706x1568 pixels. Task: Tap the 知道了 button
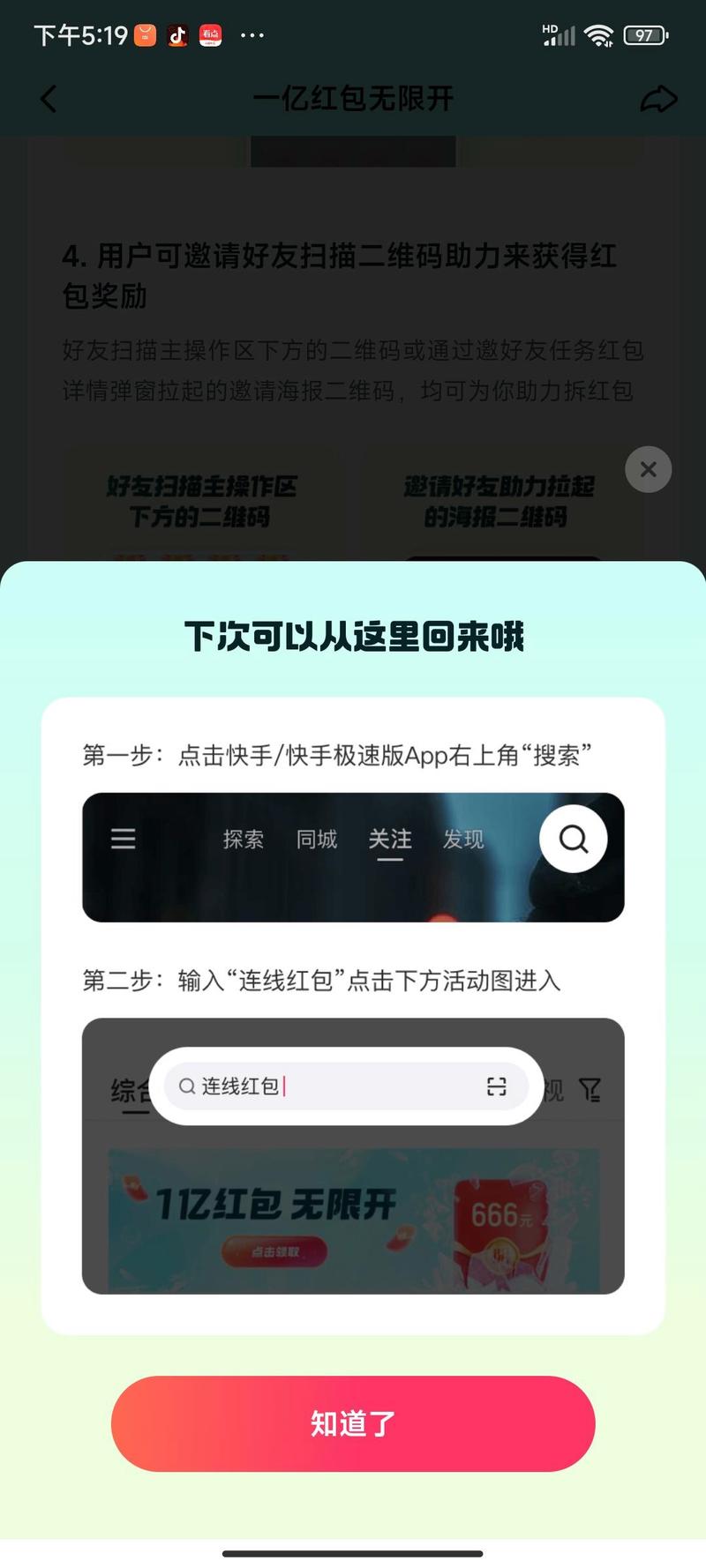click(352, 1423)
